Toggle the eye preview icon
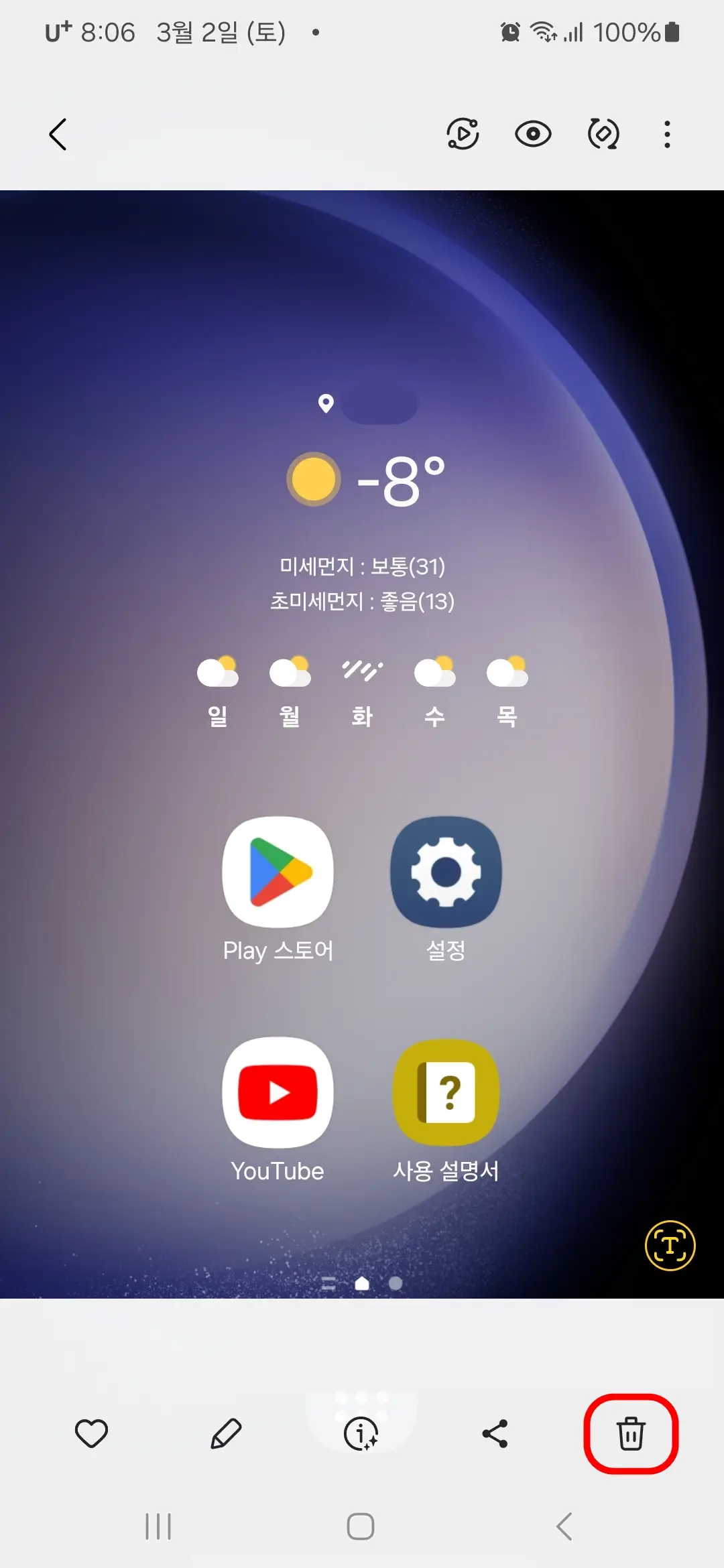This screenshot has height=1568, width=724. 532,134
